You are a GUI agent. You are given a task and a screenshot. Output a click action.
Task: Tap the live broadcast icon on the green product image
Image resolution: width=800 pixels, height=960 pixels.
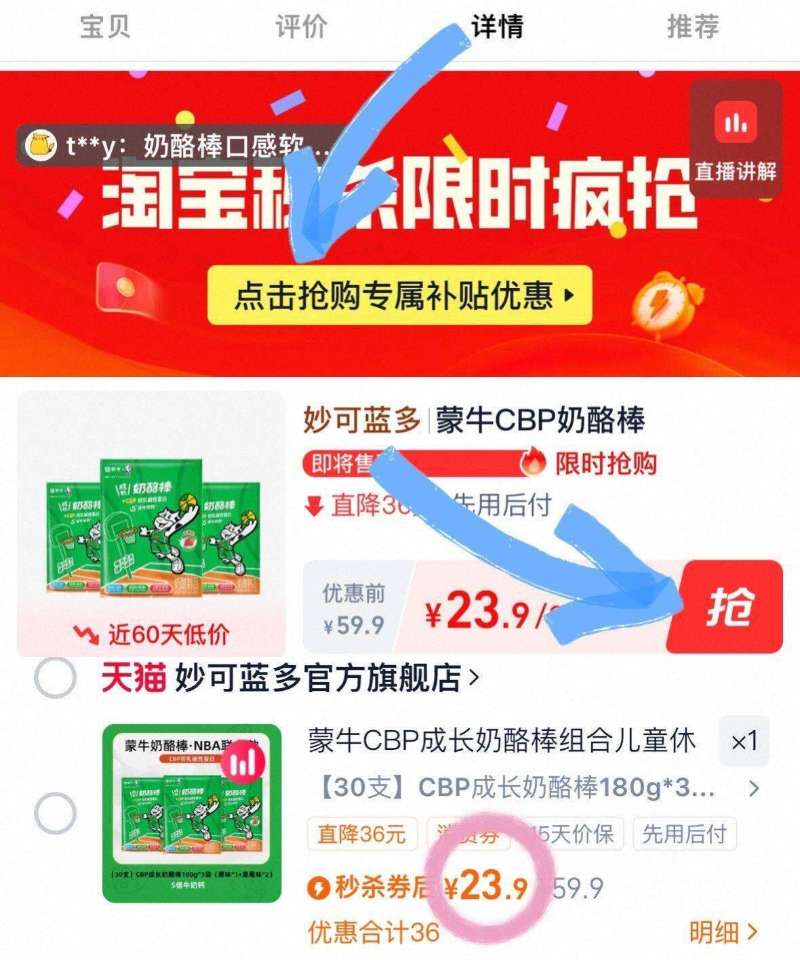tap(244, 761)
